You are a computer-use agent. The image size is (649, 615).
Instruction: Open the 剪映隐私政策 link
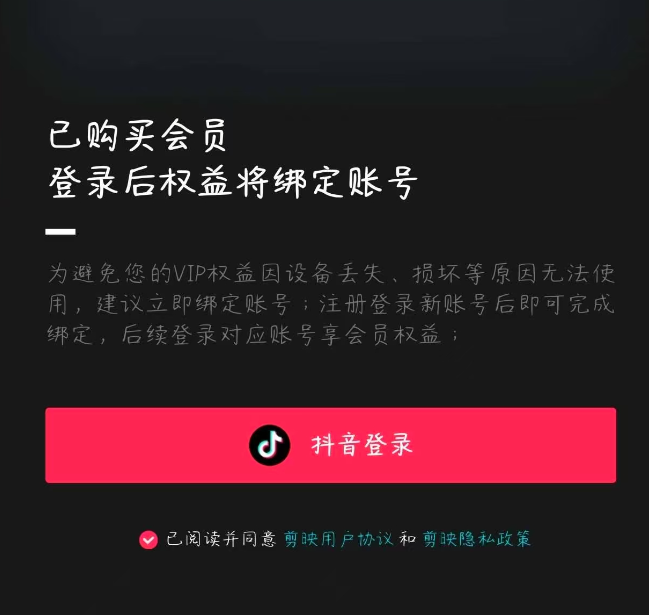click(476, 539)
